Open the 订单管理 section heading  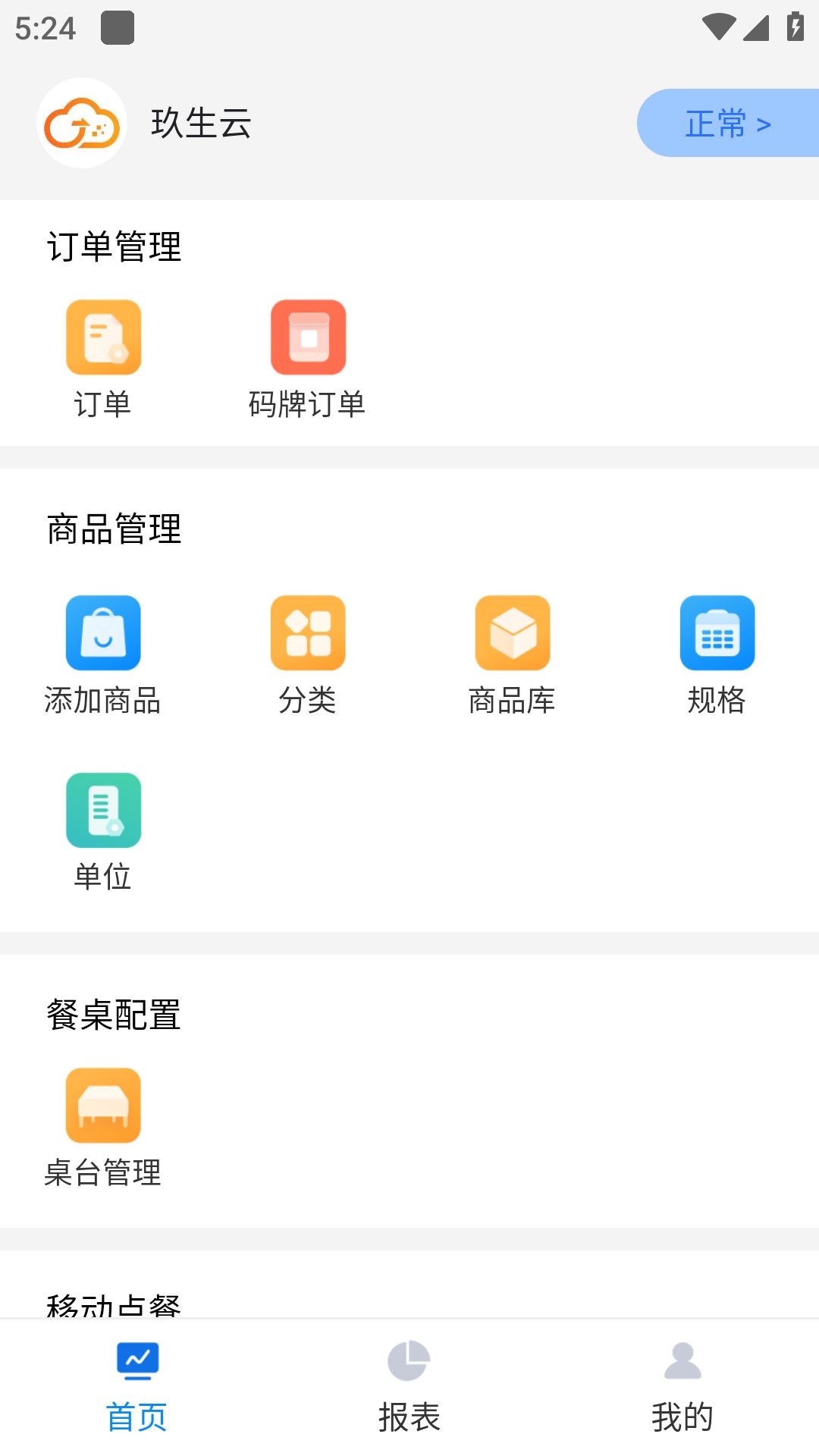pos(115,245)
